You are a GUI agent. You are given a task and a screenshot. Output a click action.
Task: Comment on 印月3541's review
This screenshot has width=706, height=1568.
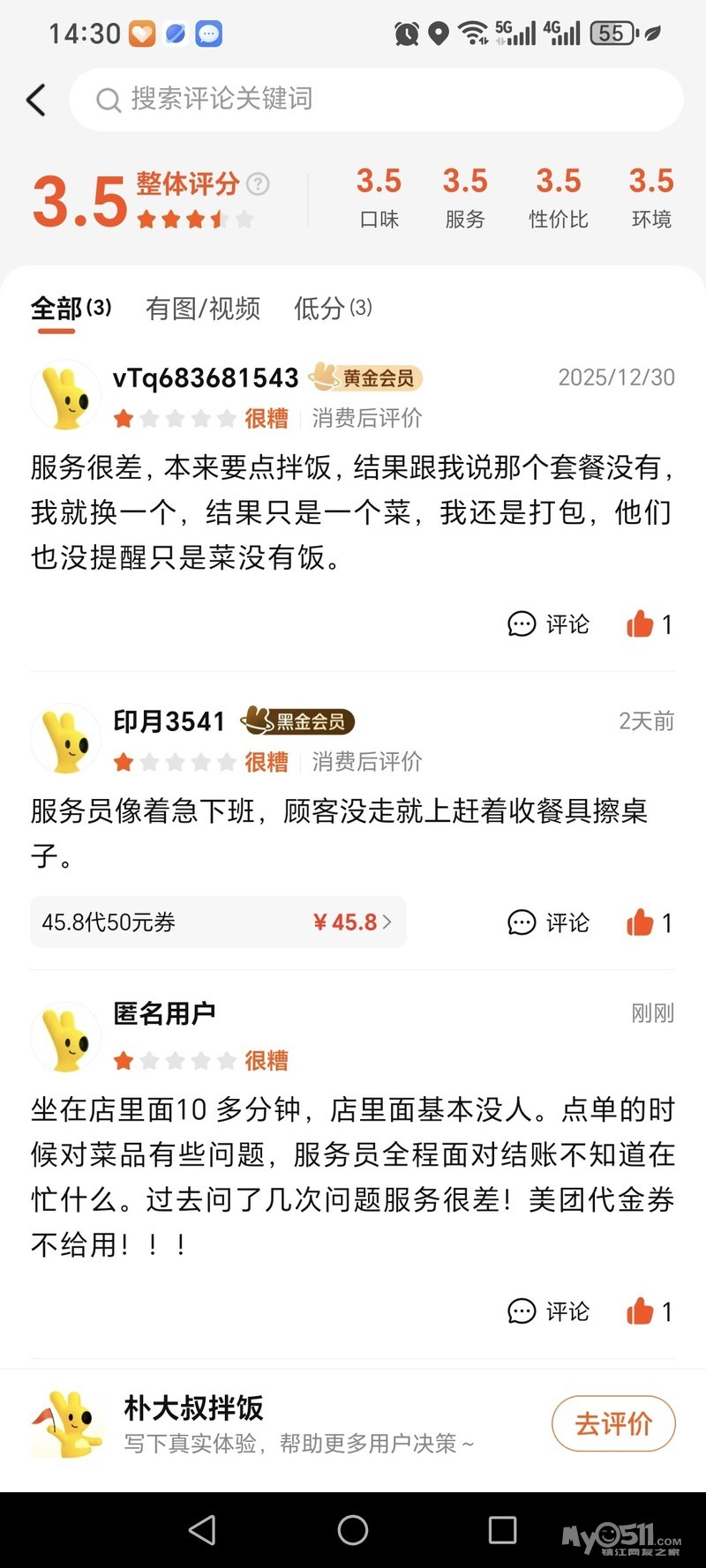(x=548, y=922)
